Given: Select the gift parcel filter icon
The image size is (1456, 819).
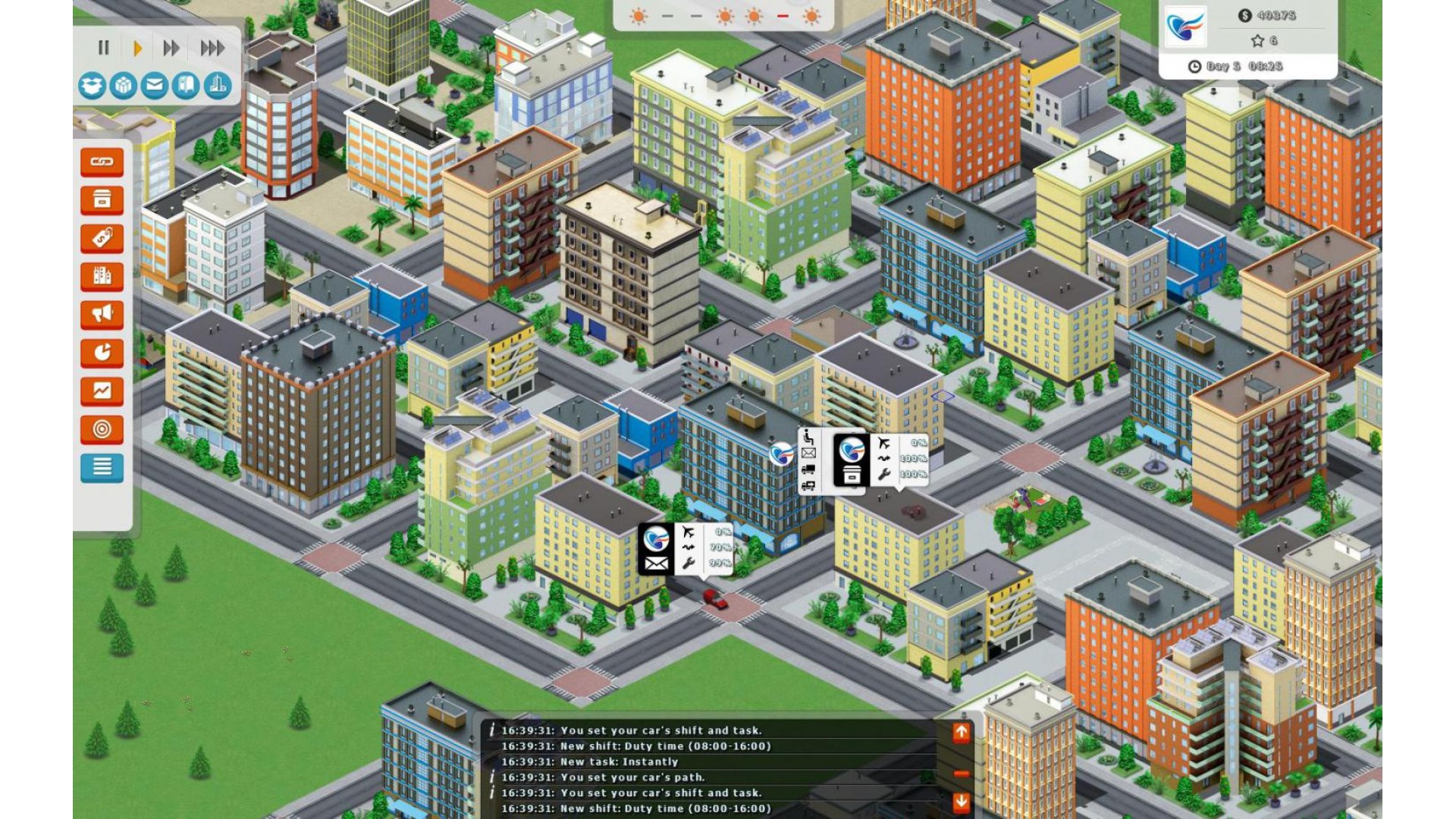Looking at the screenshot, I should point(123,86).
